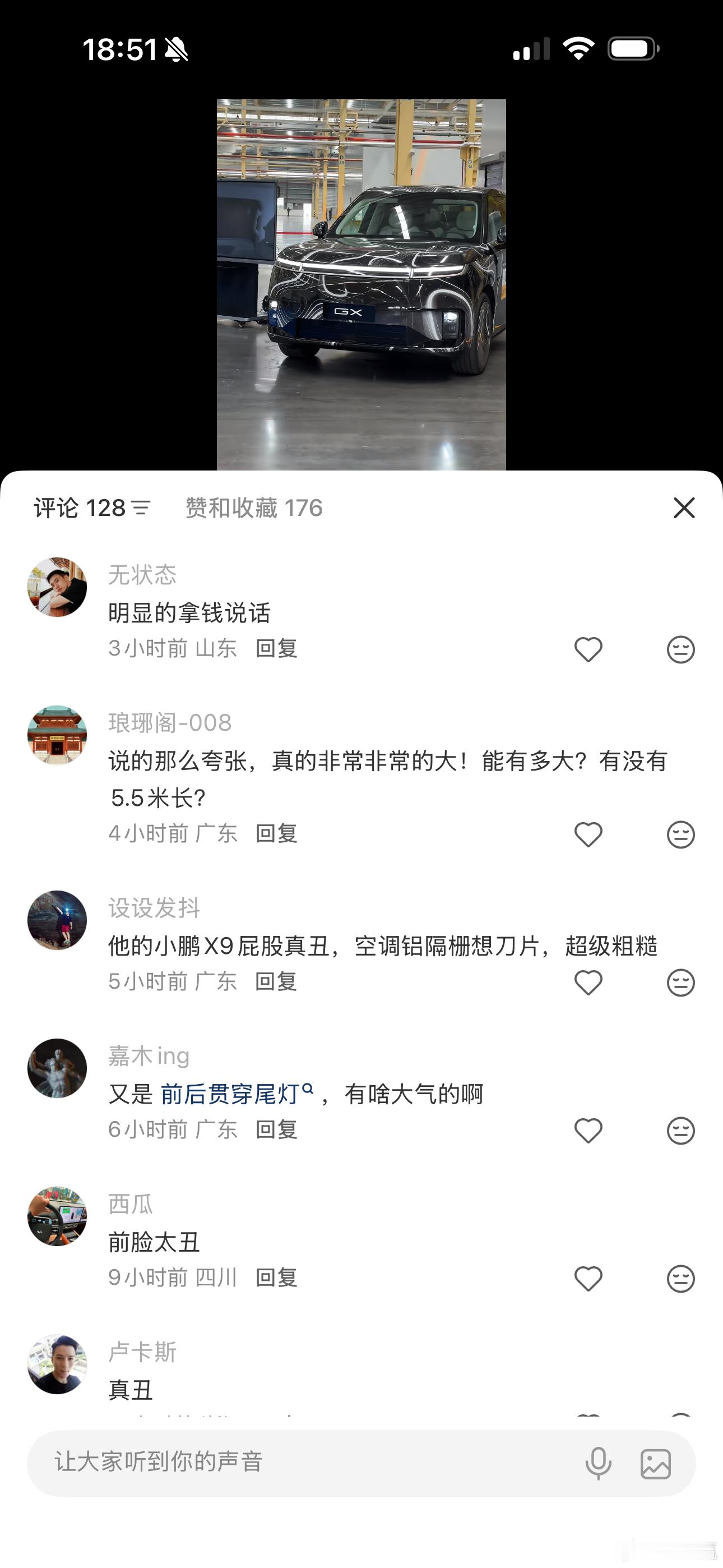Like 琅琊阁-008's comment with the heart
The height and width of the screenshot is (1568, 723).
coord(588,834)
